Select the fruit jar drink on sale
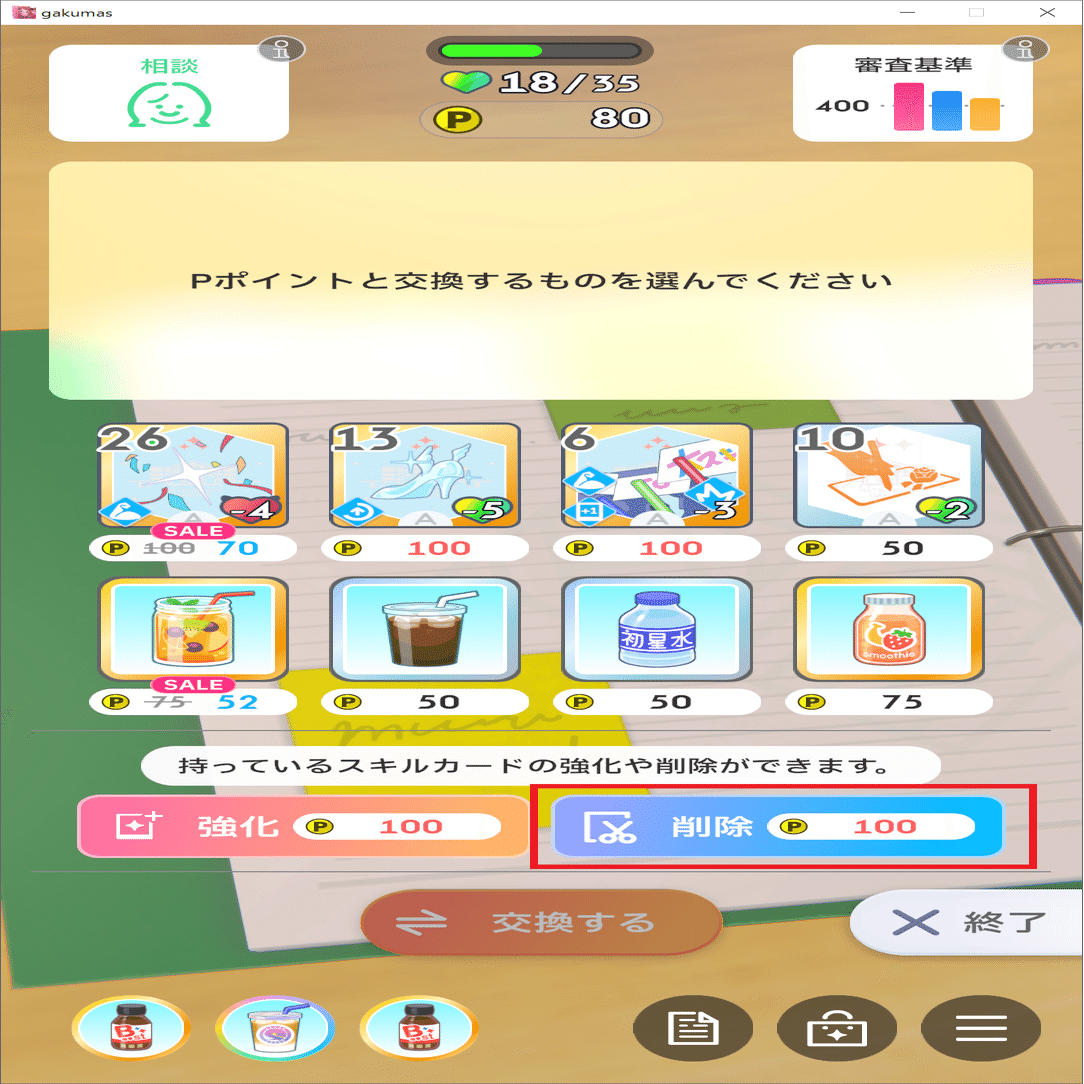The image size is (1084, 1084). tap(193, 630)
